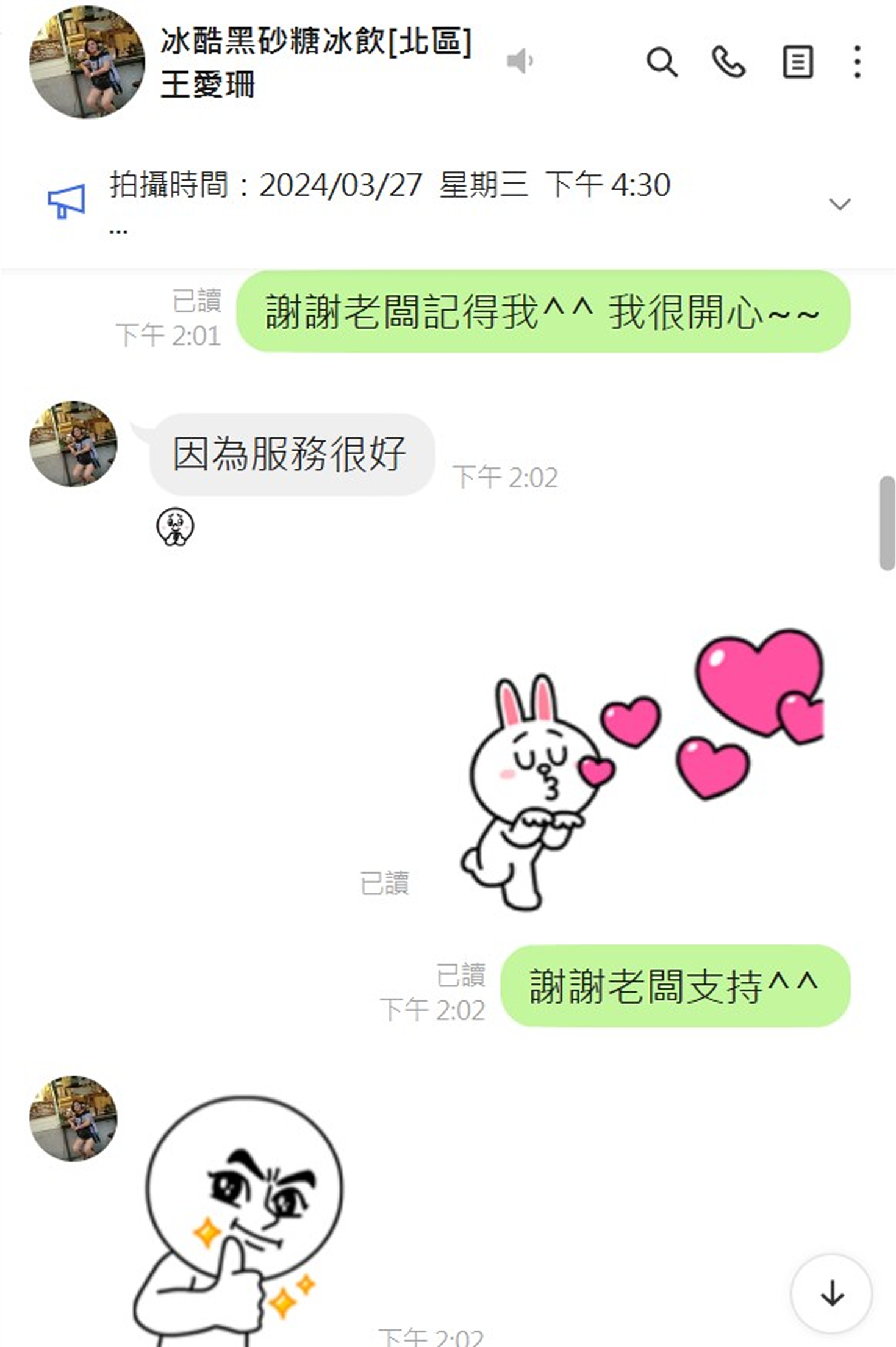
Task: Open 王愛珊's profile photo in header
Action: (87, 62)
